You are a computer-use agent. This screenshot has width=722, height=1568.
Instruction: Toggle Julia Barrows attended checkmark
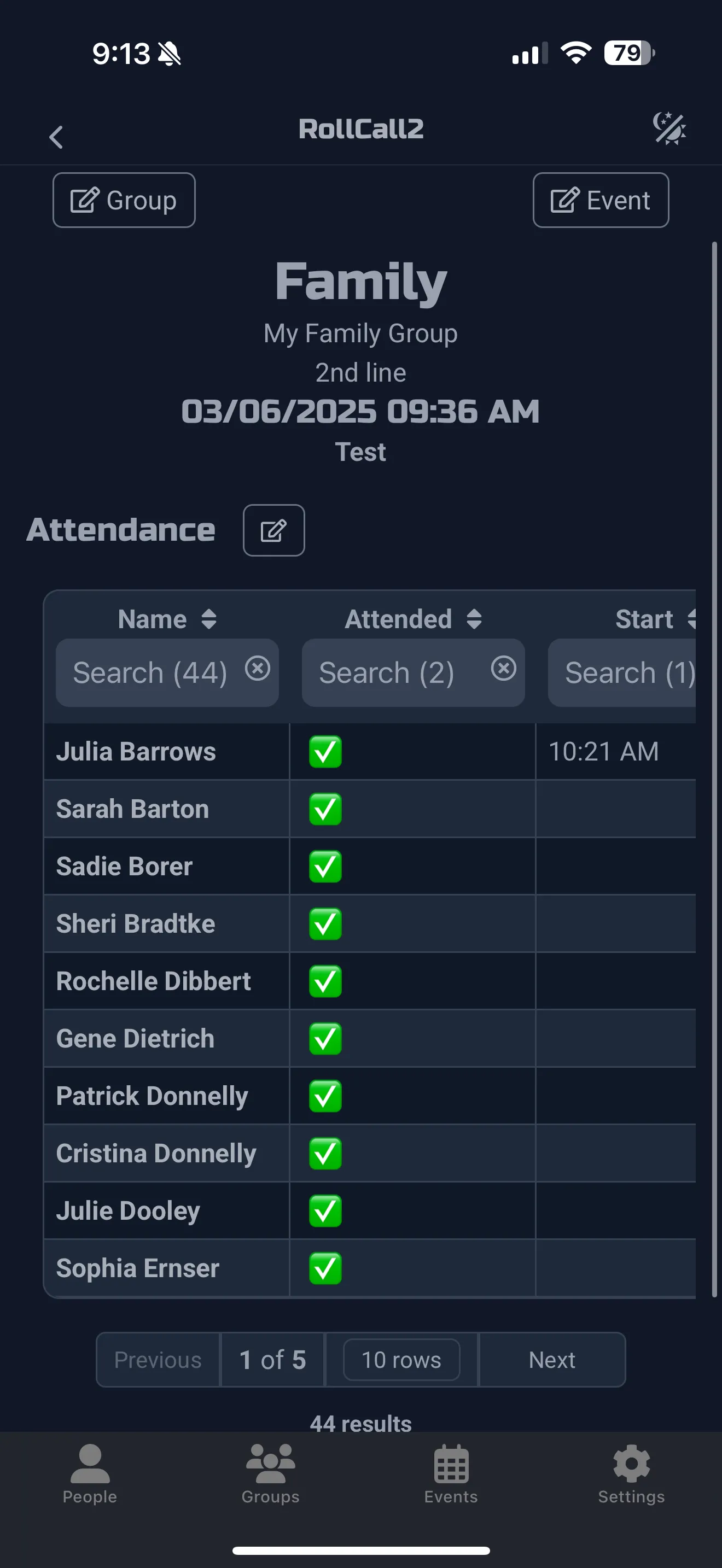[324, 752]
